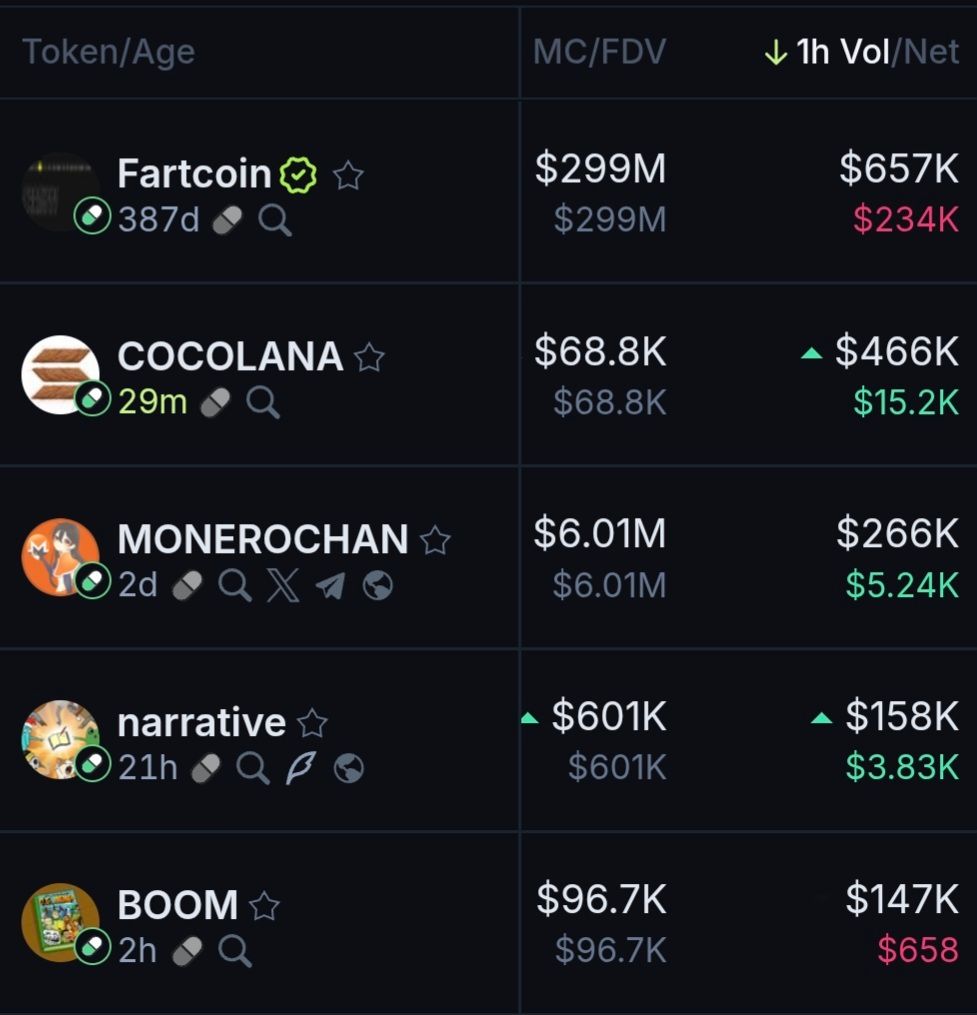Visit MONEROCHAN's website globe icon
The width and height of the screenshot is (977, 1015).
[x=377, y=585]
